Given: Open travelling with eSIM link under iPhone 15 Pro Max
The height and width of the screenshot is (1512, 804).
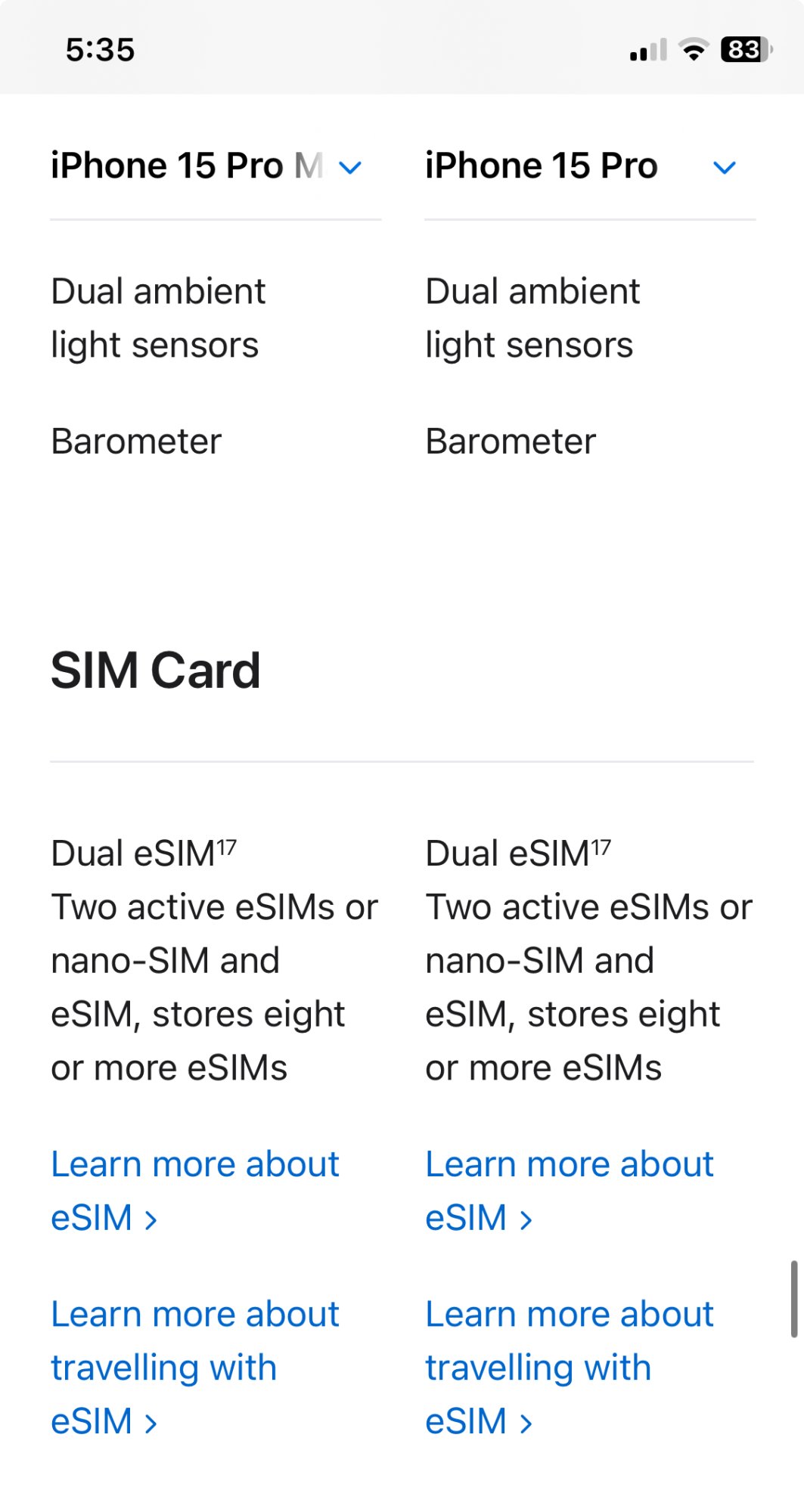Looking at the screenshot, I should (x=194, y=1368).
